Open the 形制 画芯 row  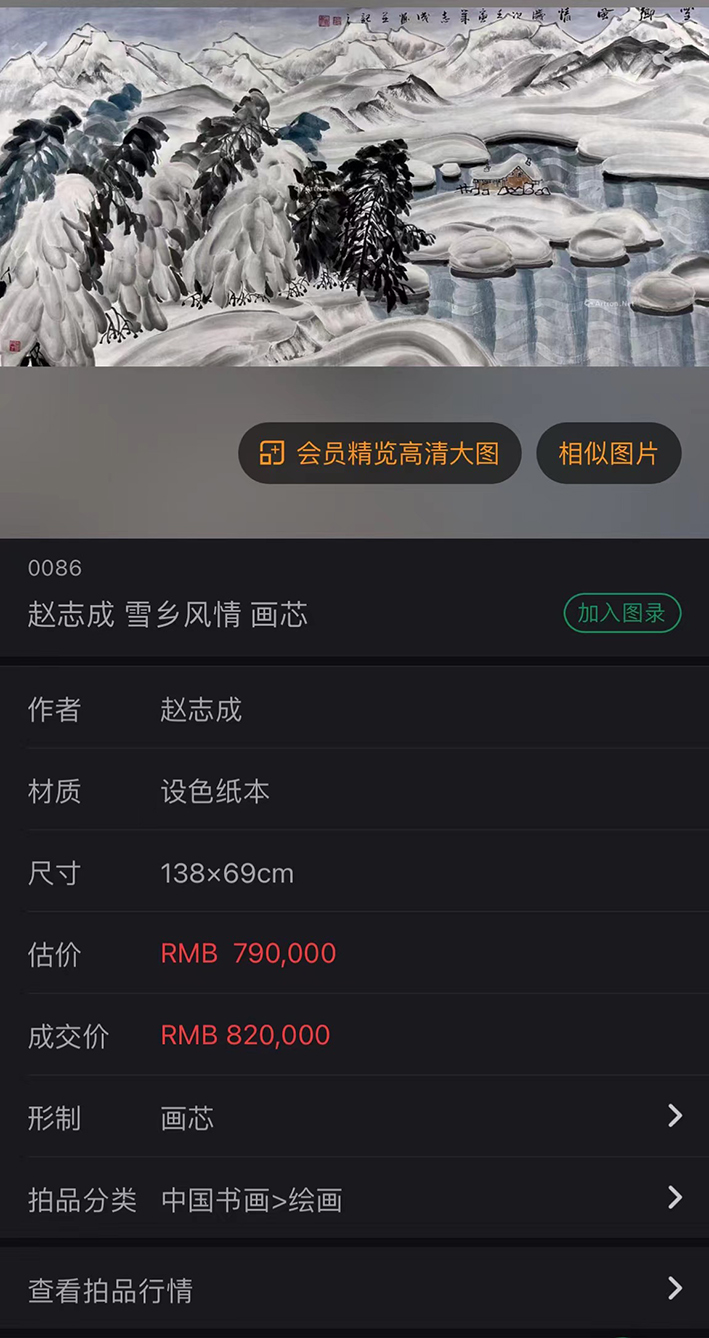(x=354, y=1117)
